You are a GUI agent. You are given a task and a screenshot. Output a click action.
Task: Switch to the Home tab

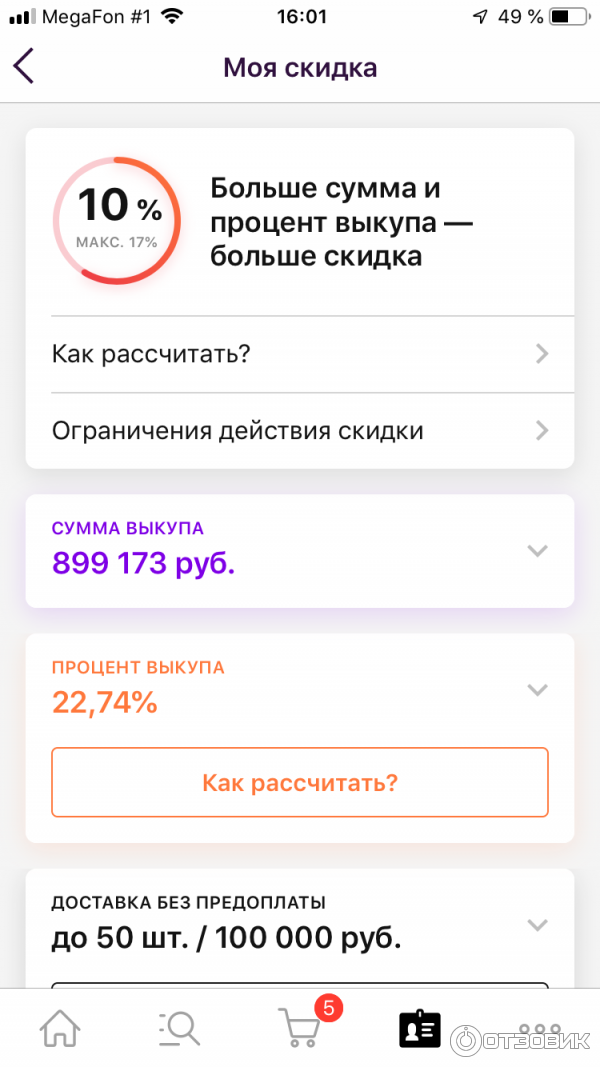pyautogui.click(x=60, y=1028)
